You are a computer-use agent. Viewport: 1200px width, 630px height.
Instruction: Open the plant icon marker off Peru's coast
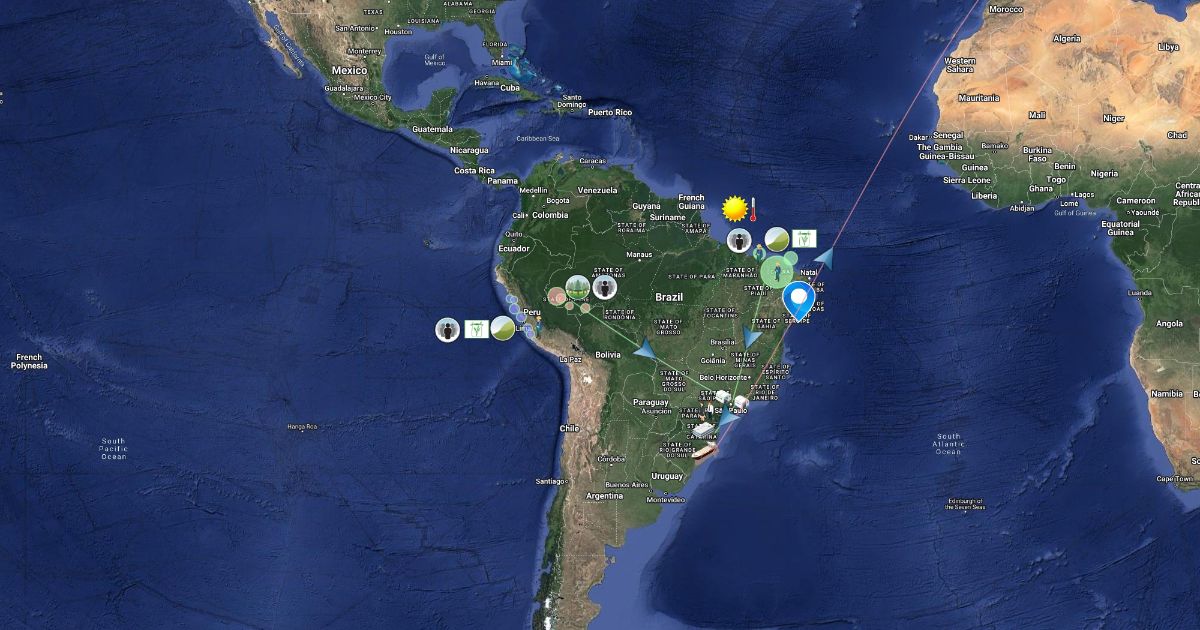coord(476,329)
